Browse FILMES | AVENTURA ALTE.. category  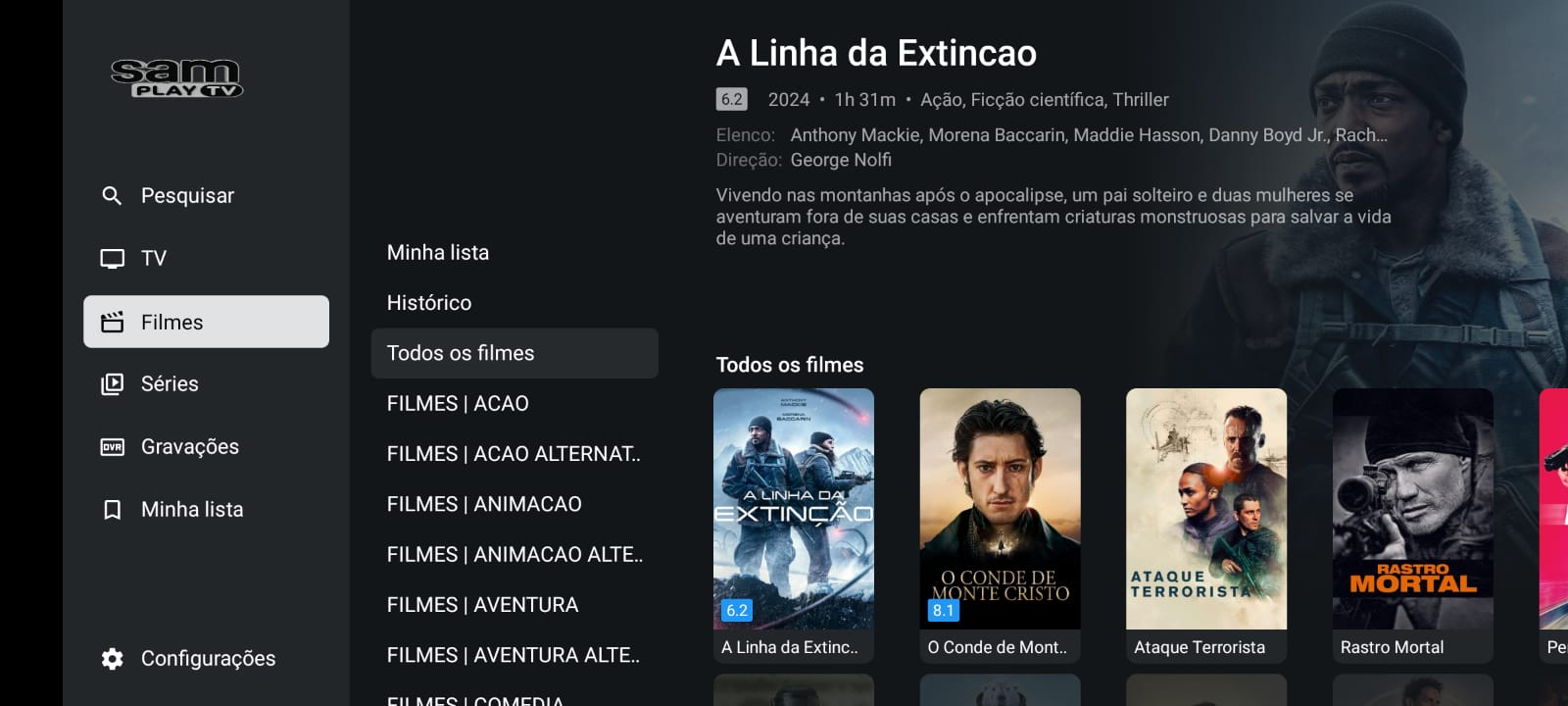click(514, 655)
